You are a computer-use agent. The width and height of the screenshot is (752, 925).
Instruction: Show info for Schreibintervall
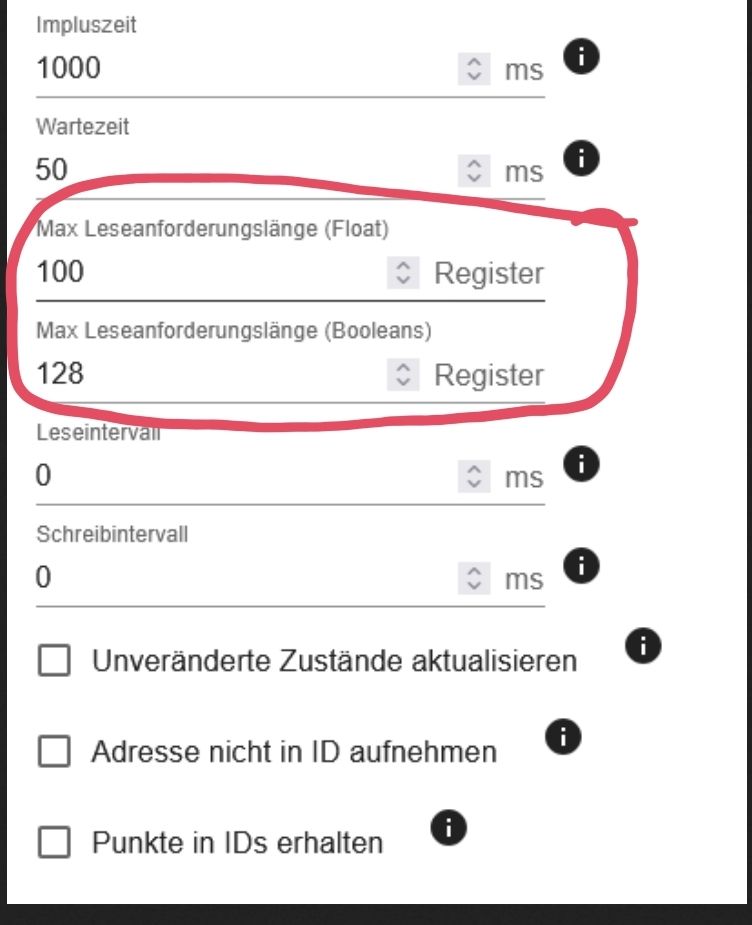tap(582, 566)
